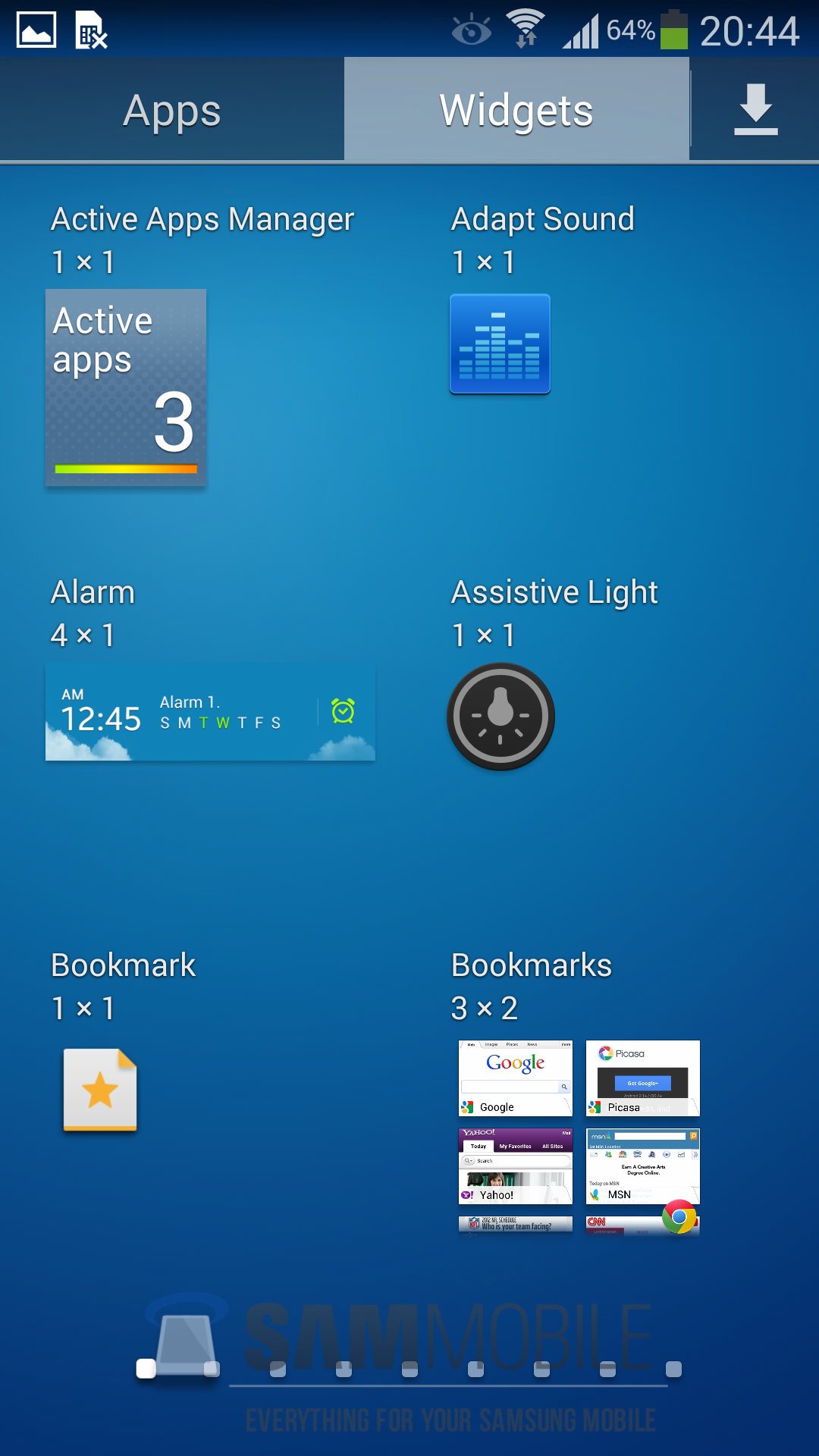Pick the Alarm 4 × 1 widget
The image size is (819, 1456).
click(210, 713)
